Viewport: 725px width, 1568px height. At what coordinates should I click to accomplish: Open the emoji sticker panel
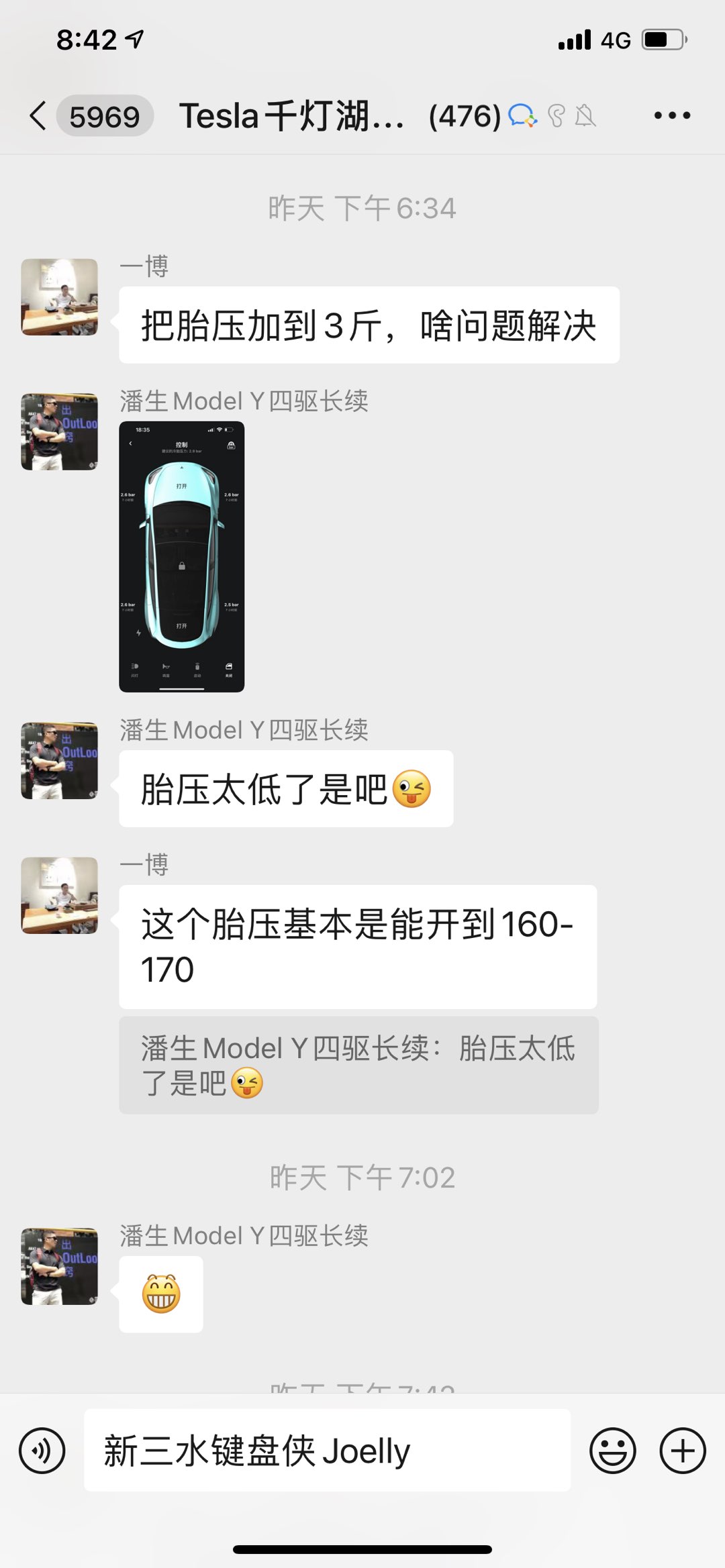pyautogui.click(x=612, y=1451)
